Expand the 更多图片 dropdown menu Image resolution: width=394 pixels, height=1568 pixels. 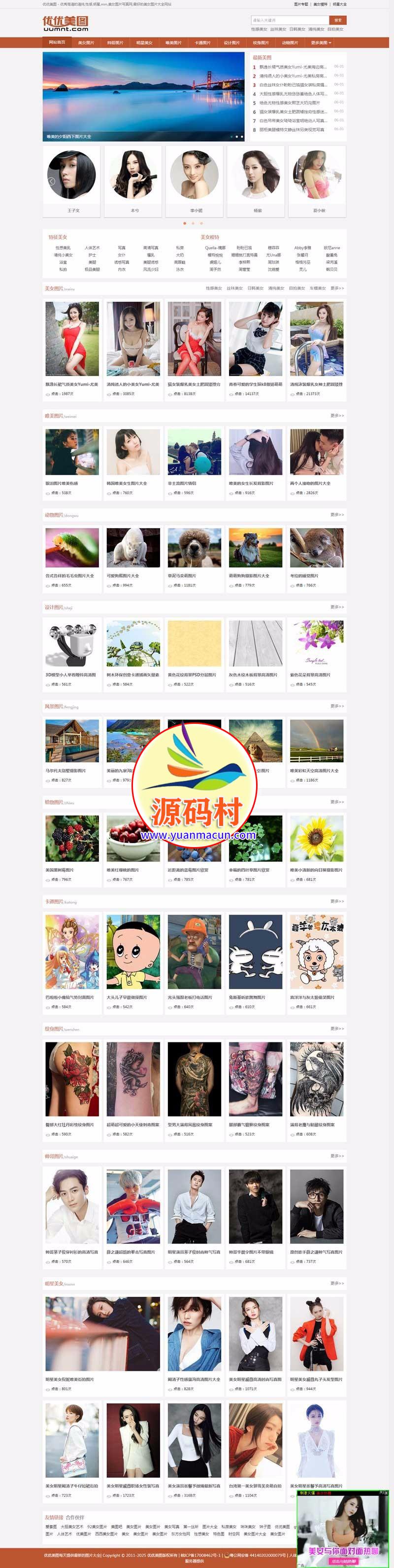(x=321, y=42)
